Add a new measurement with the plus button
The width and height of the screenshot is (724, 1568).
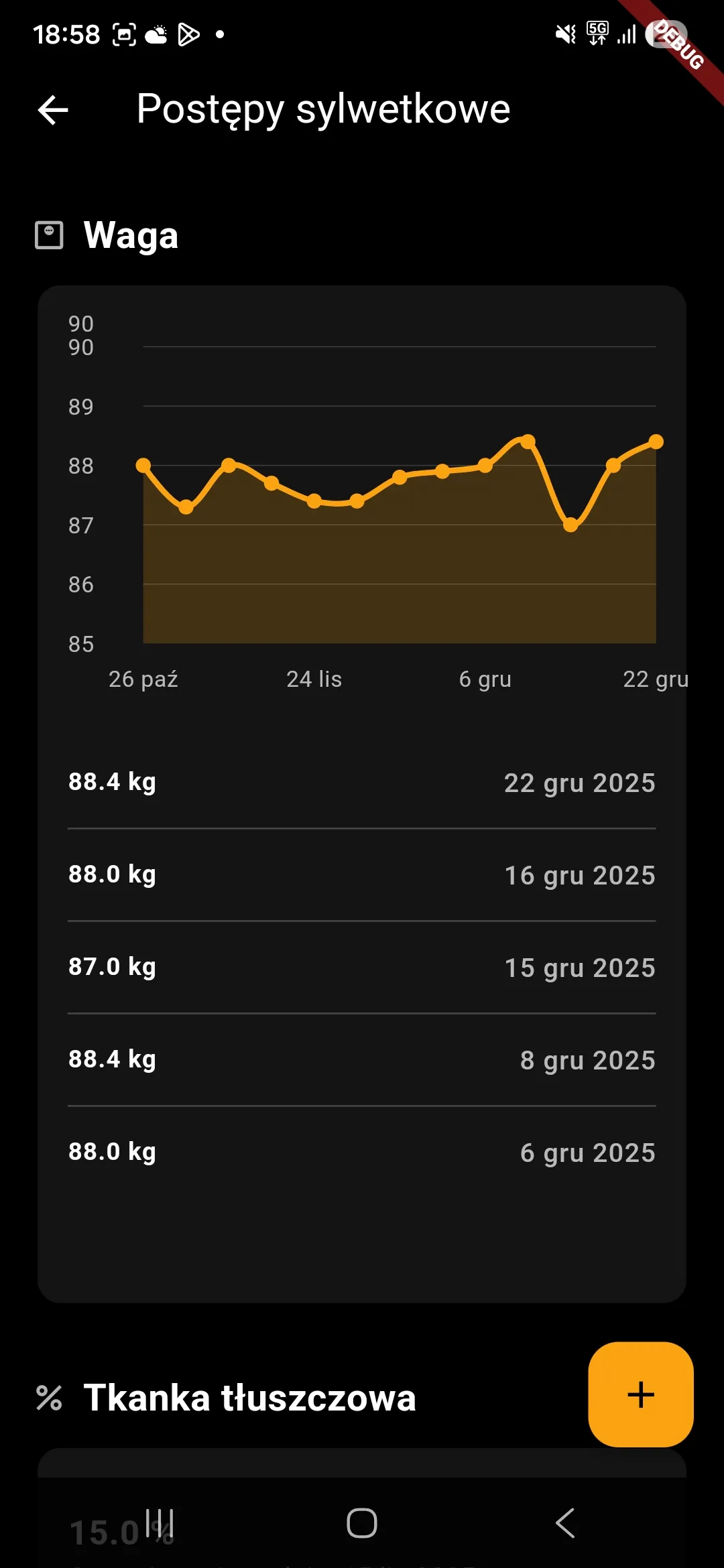click(x=640, y=1394)
